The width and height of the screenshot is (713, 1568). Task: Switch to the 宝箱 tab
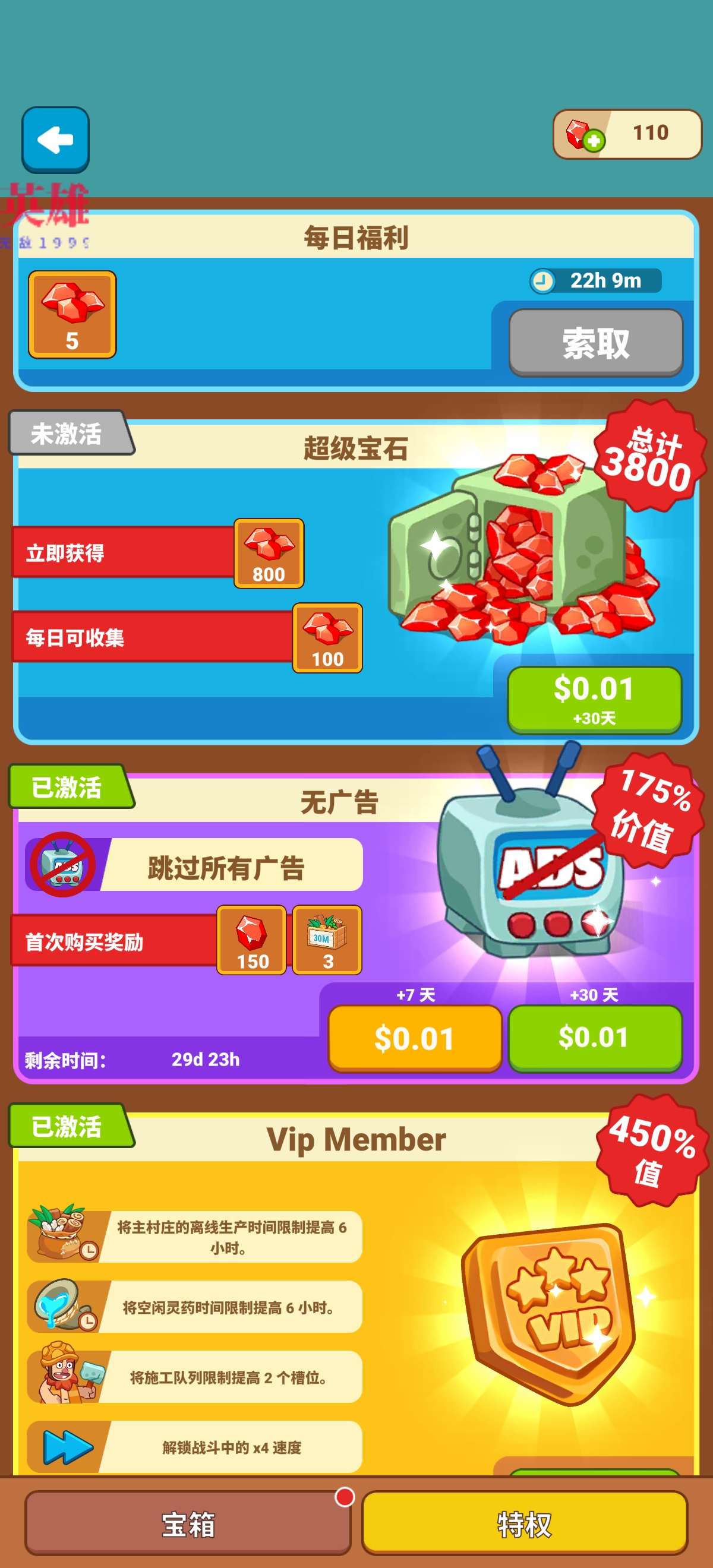pyautogui.click(x=188, y=1523)
